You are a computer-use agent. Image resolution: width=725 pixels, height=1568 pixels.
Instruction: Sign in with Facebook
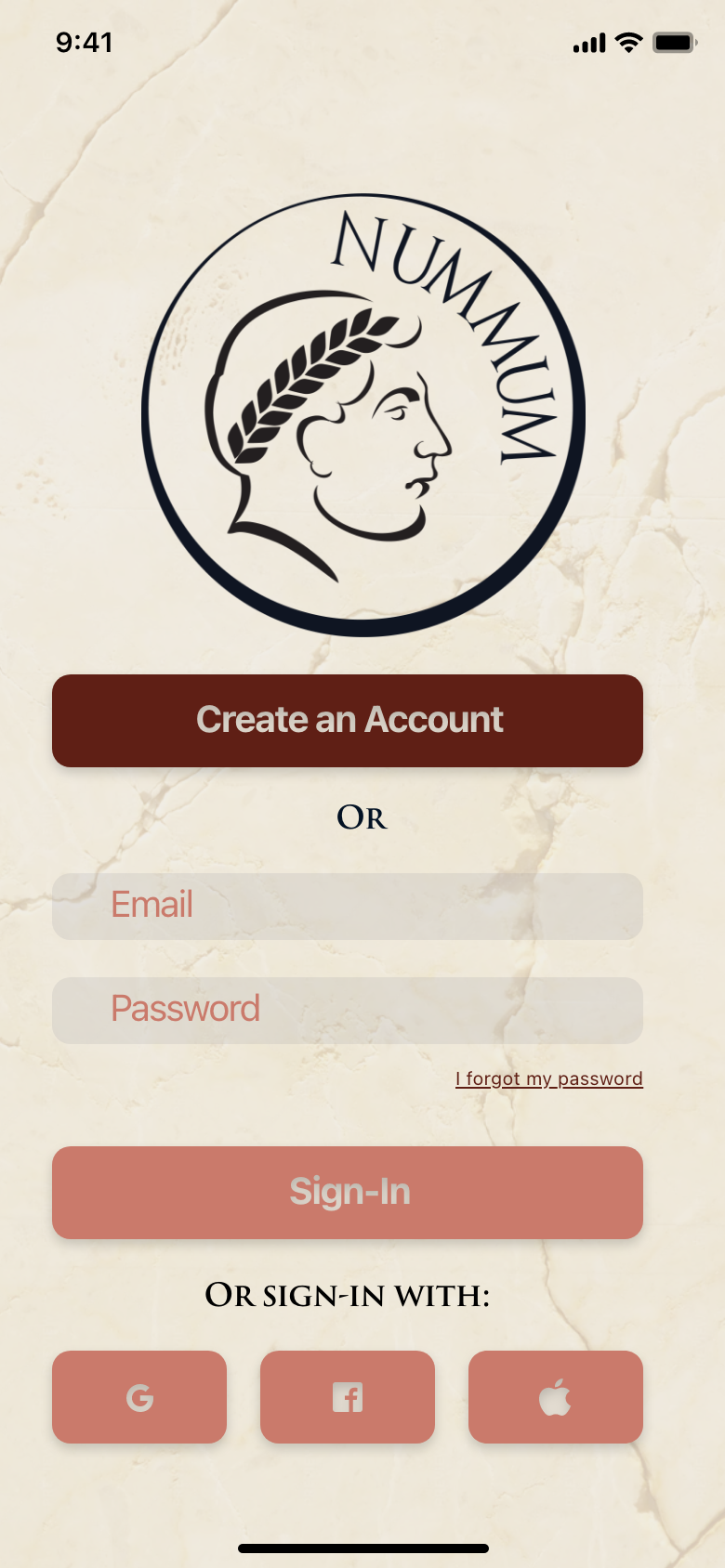point(348,1397)
